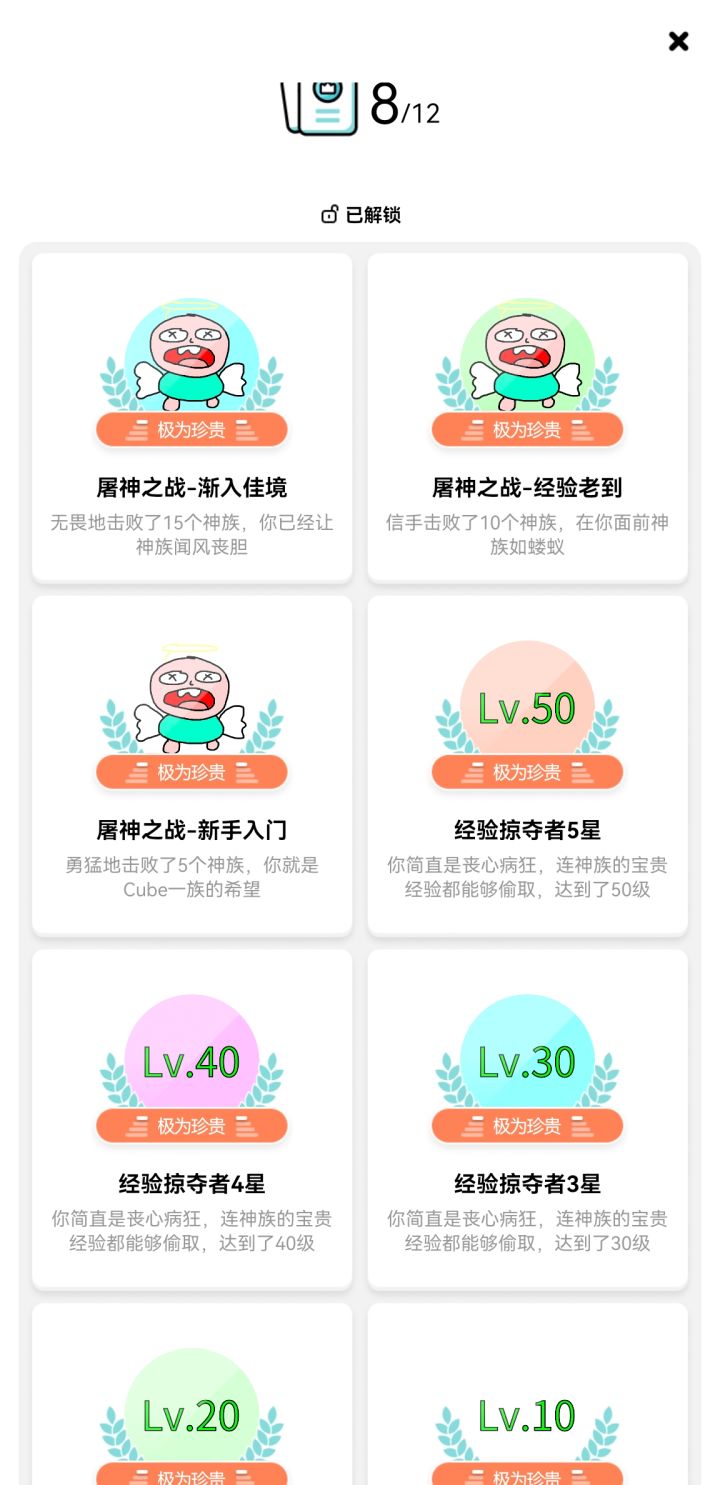Click the green crying baby badge on 屠神之战-经验老到
This screenshot has width=720, height=1485.
pyautogui.click(x=527, y=360)
